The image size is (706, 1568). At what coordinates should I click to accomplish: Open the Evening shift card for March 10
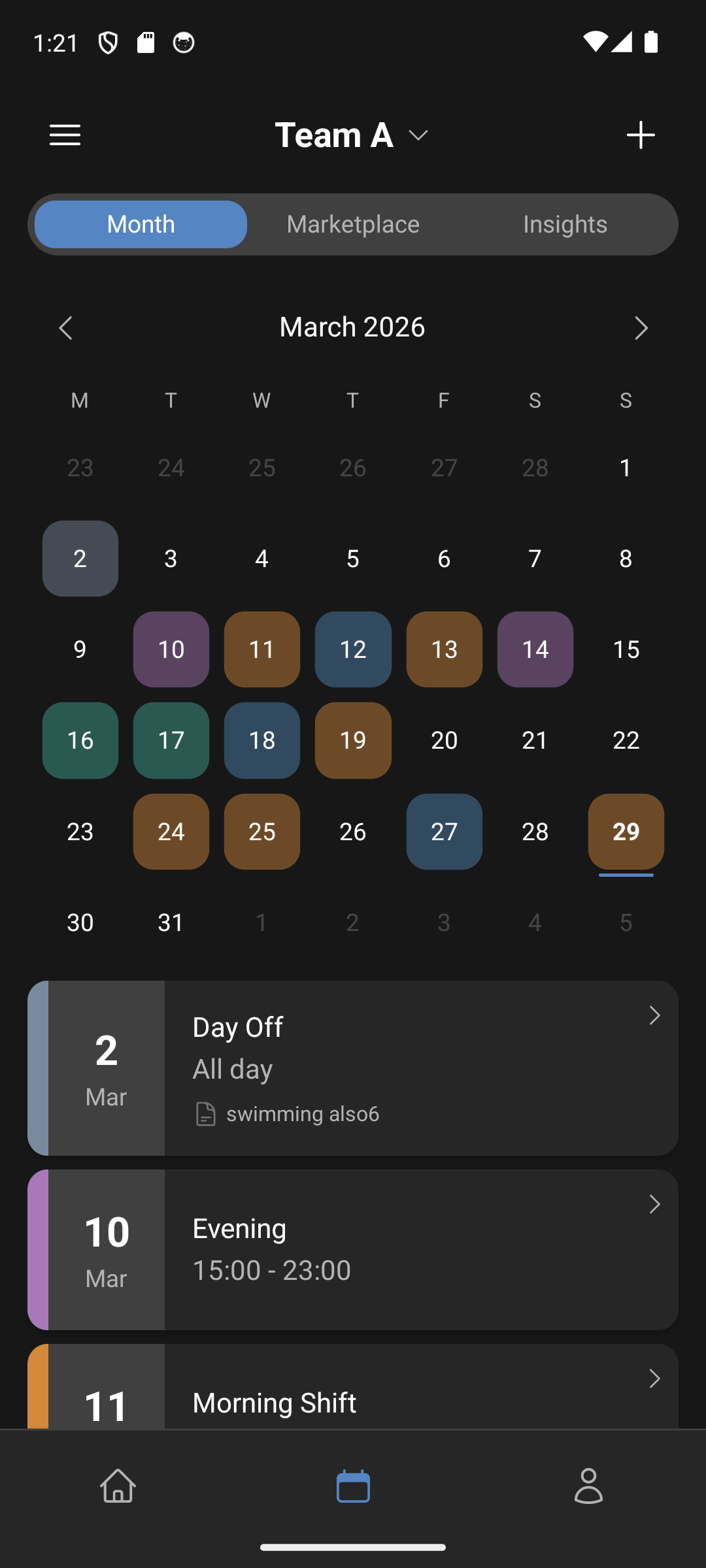353,1248
